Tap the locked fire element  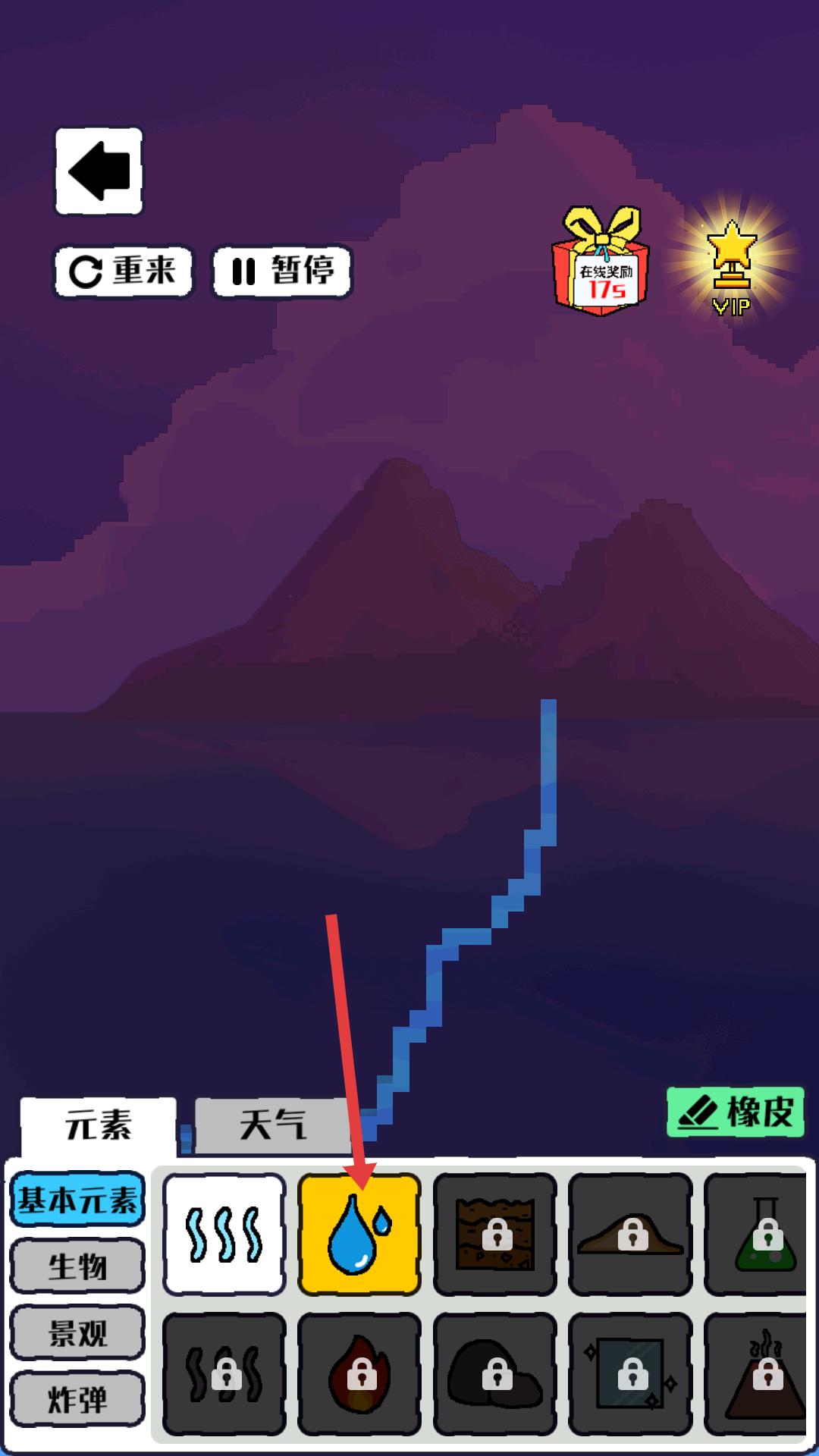coord(359,1374)
